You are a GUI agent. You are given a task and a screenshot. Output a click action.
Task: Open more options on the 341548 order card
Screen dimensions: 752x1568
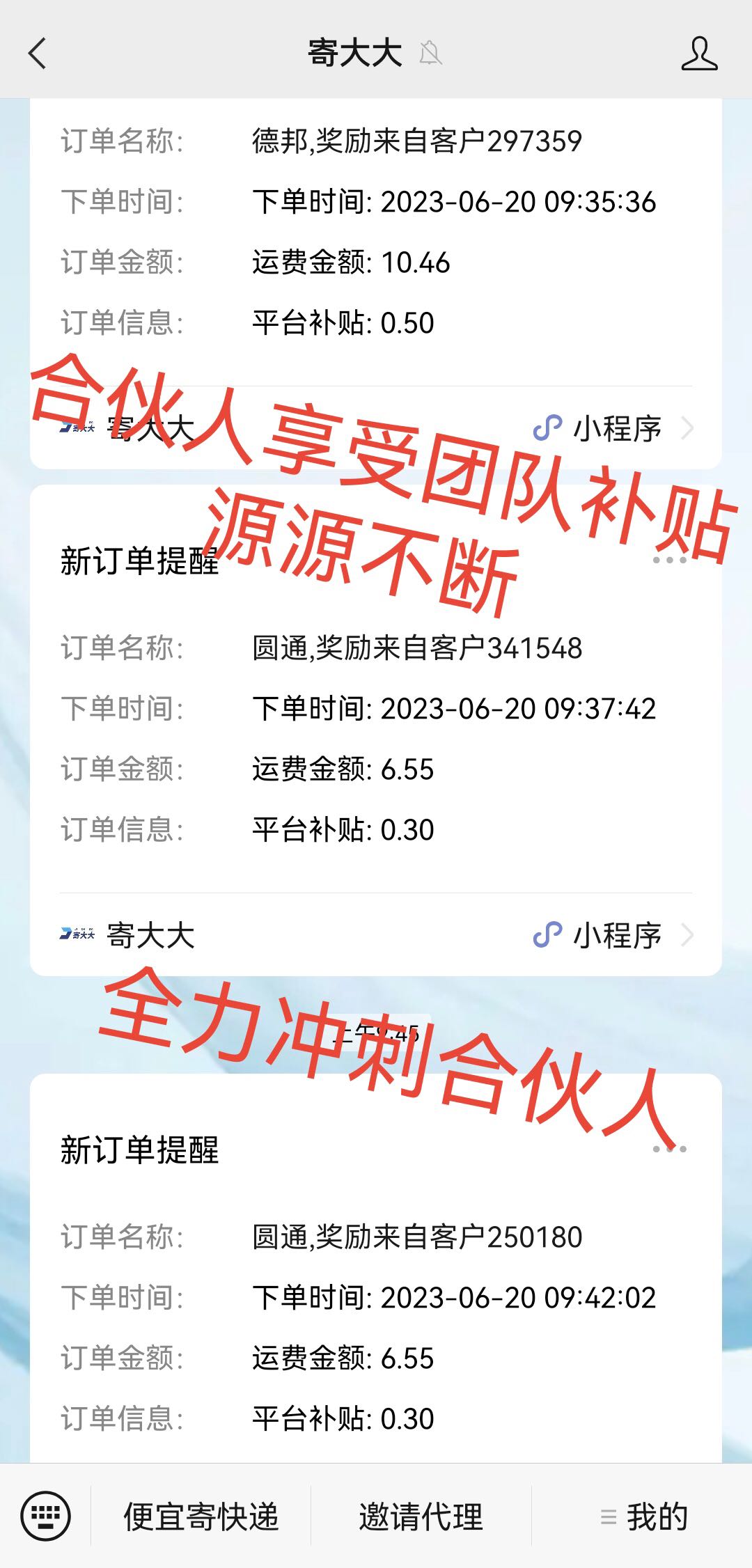coord(669,560)
